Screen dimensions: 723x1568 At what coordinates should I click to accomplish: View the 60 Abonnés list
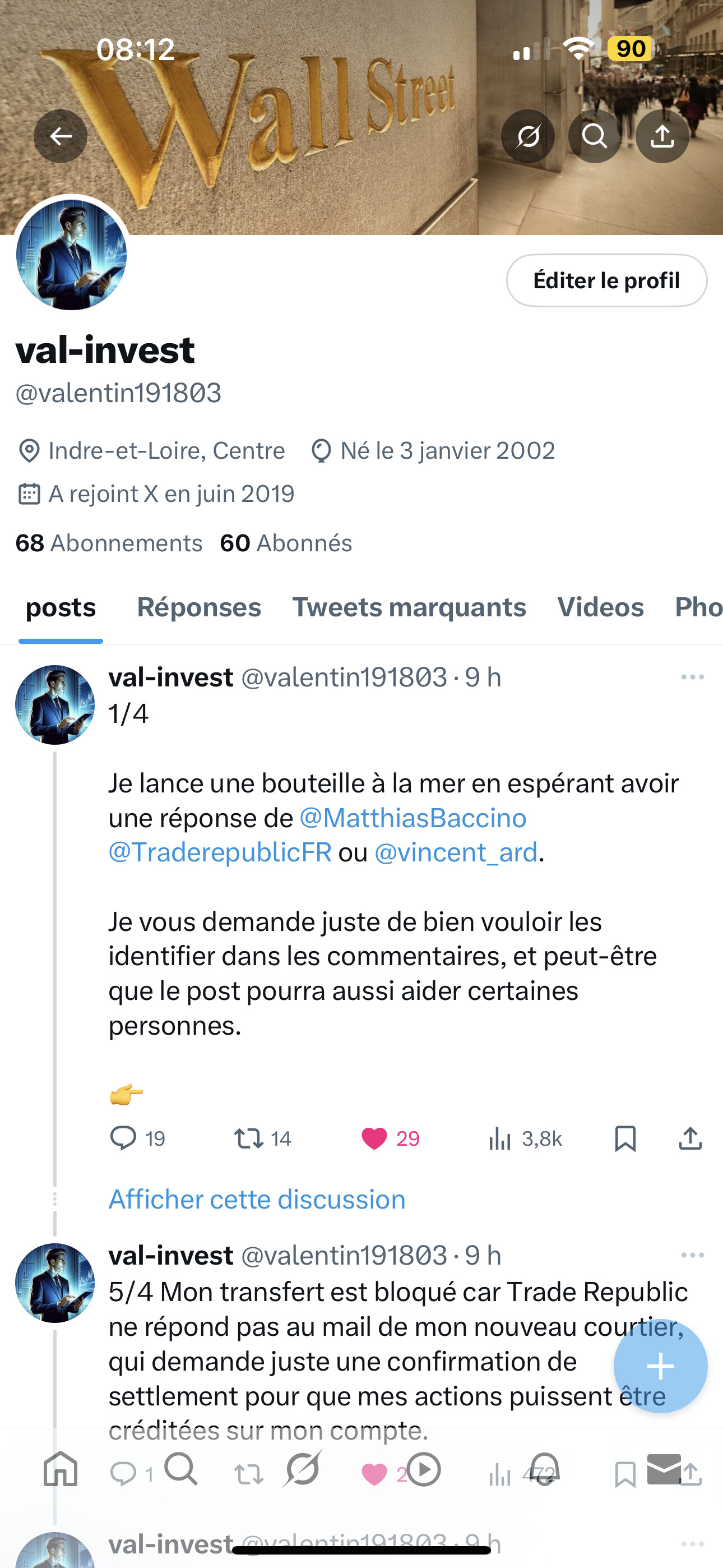click(286, 543)
